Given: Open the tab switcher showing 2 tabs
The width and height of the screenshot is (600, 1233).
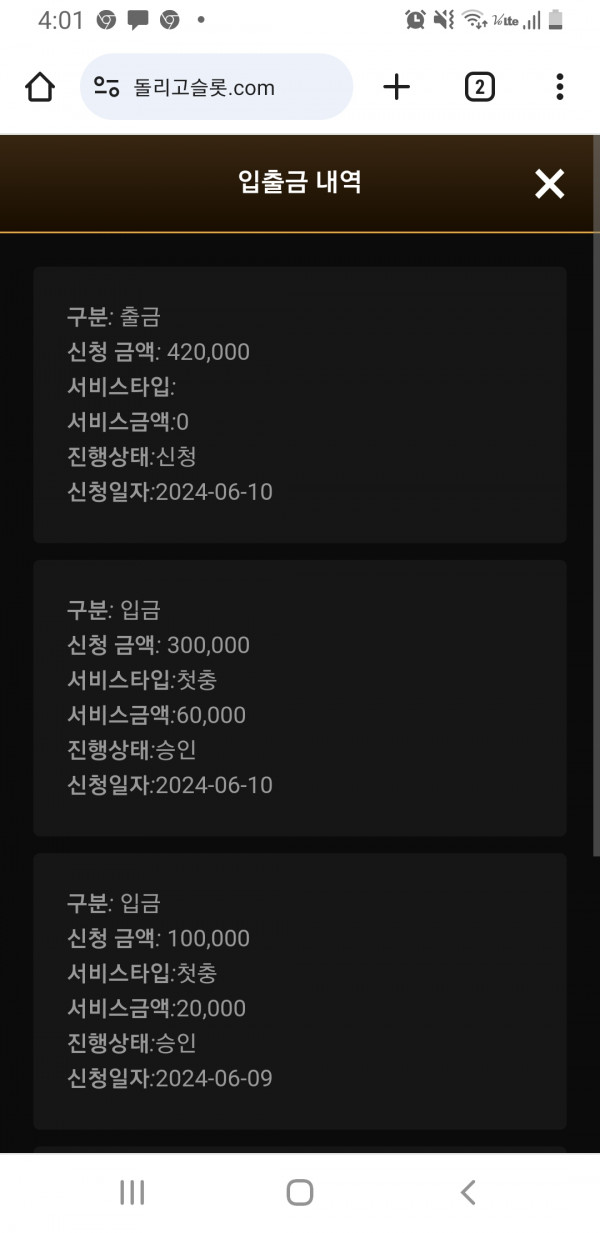Looking at the screenshot, I should [479, 87].
